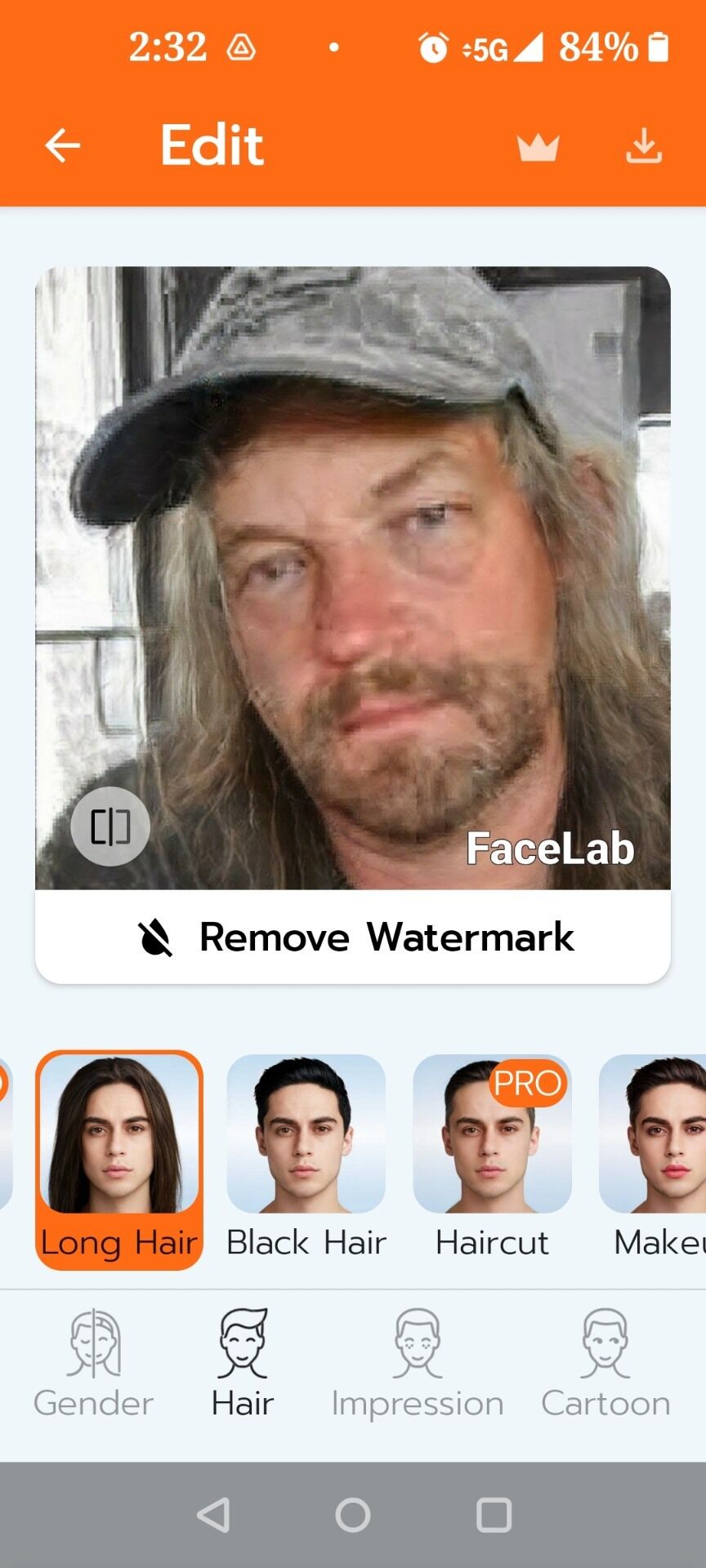Open the Cartoon tab
This screenshot has width=706, height=1568.
[x=605, y=1364]
